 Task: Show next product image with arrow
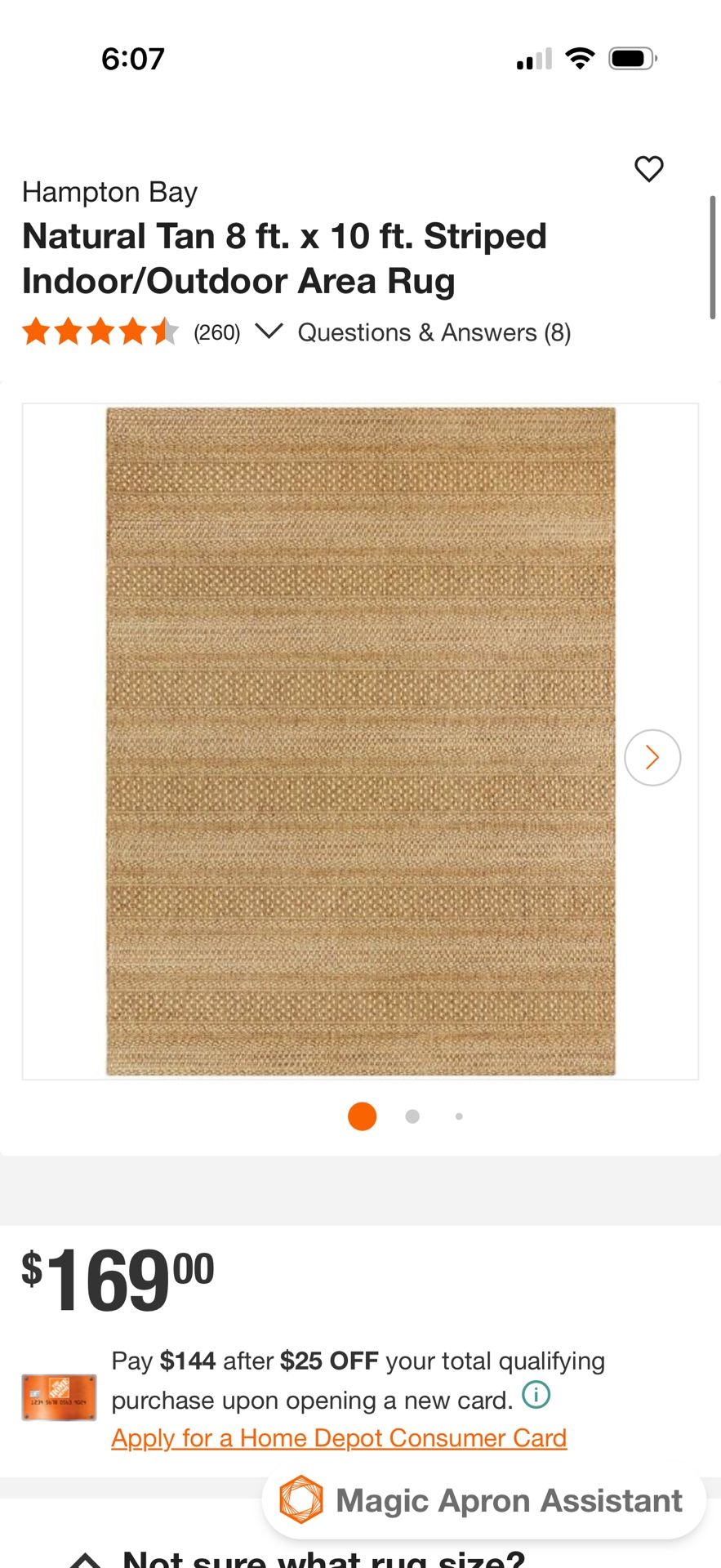coord(652,758)
